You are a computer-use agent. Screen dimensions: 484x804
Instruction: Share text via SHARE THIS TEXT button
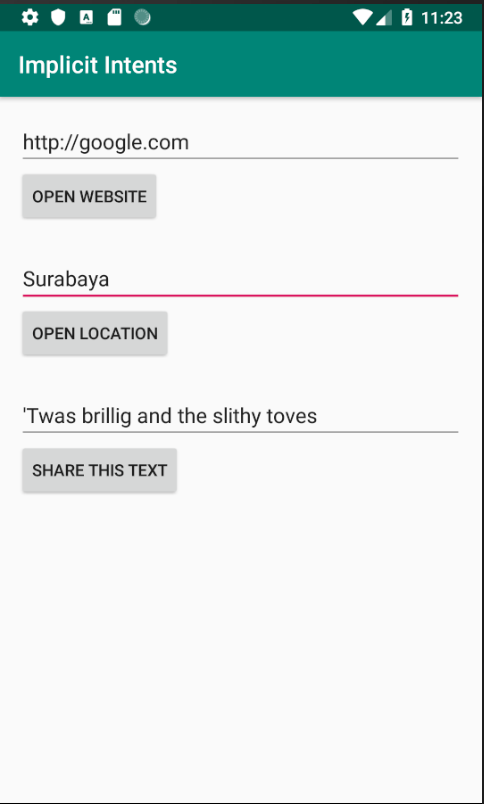(99, 470)
